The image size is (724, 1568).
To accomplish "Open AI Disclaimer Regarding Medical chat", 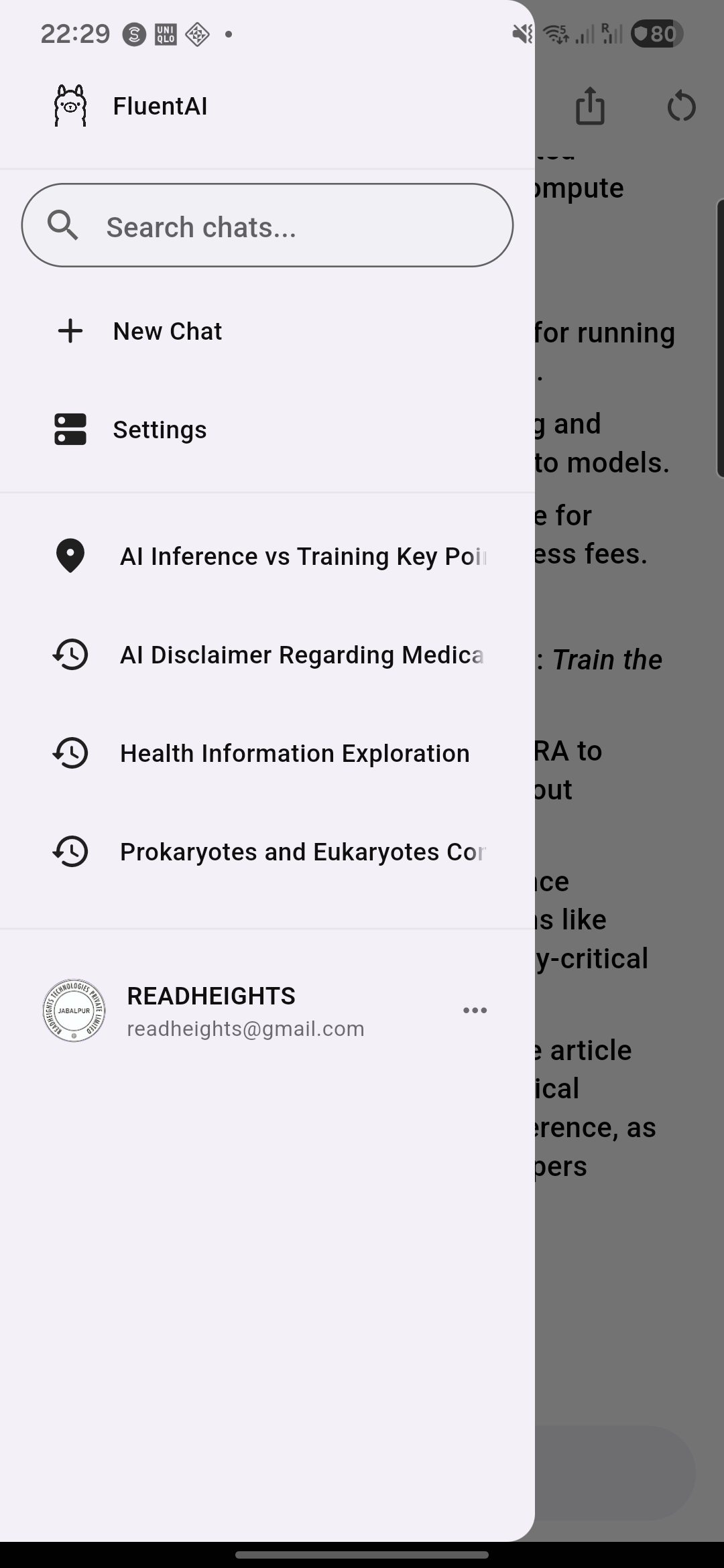I will click(302, 655).
